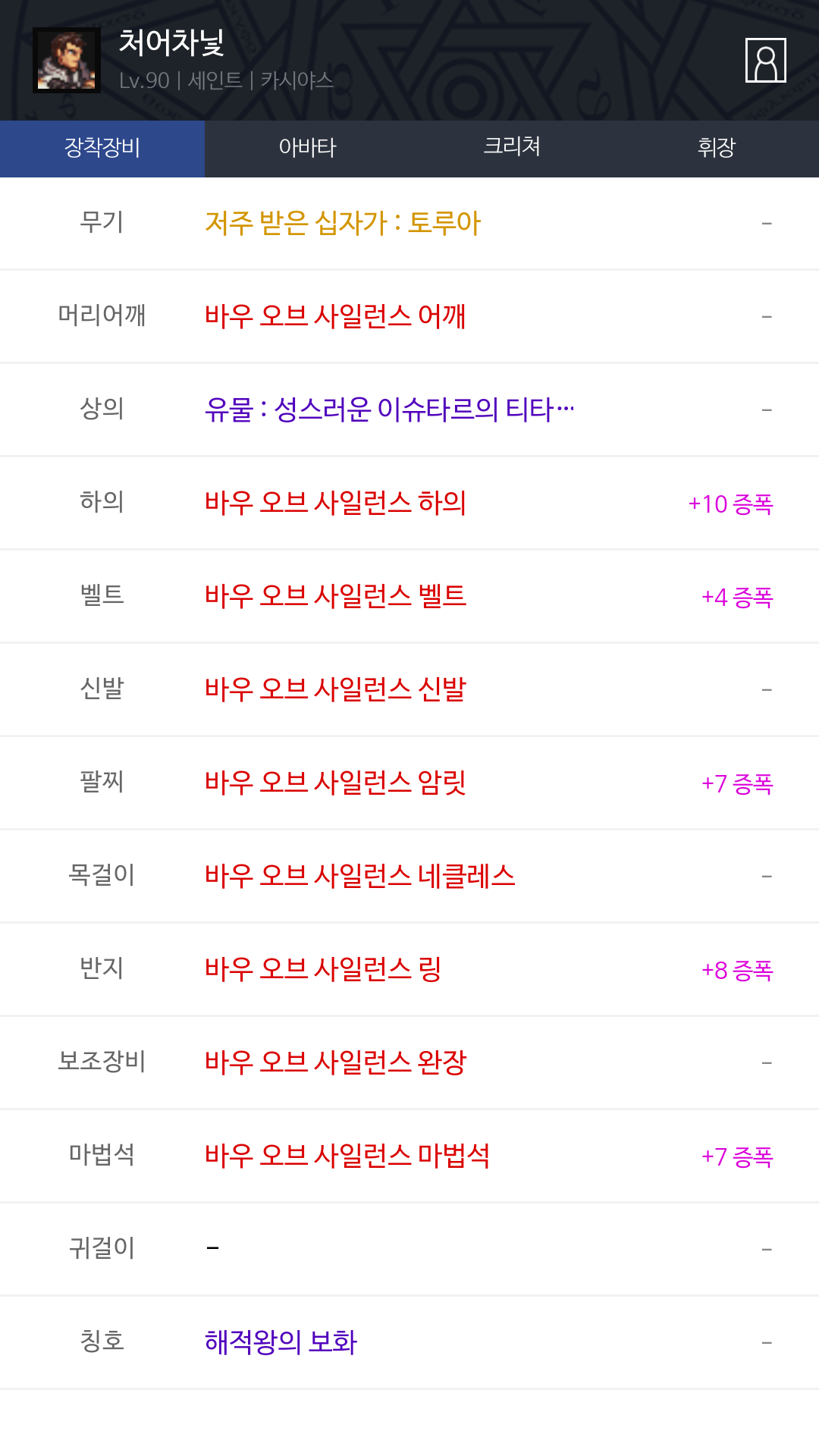Screen dimensions: 819x1456
Task: Open the character profile icon
Action: tap(765, 60)
